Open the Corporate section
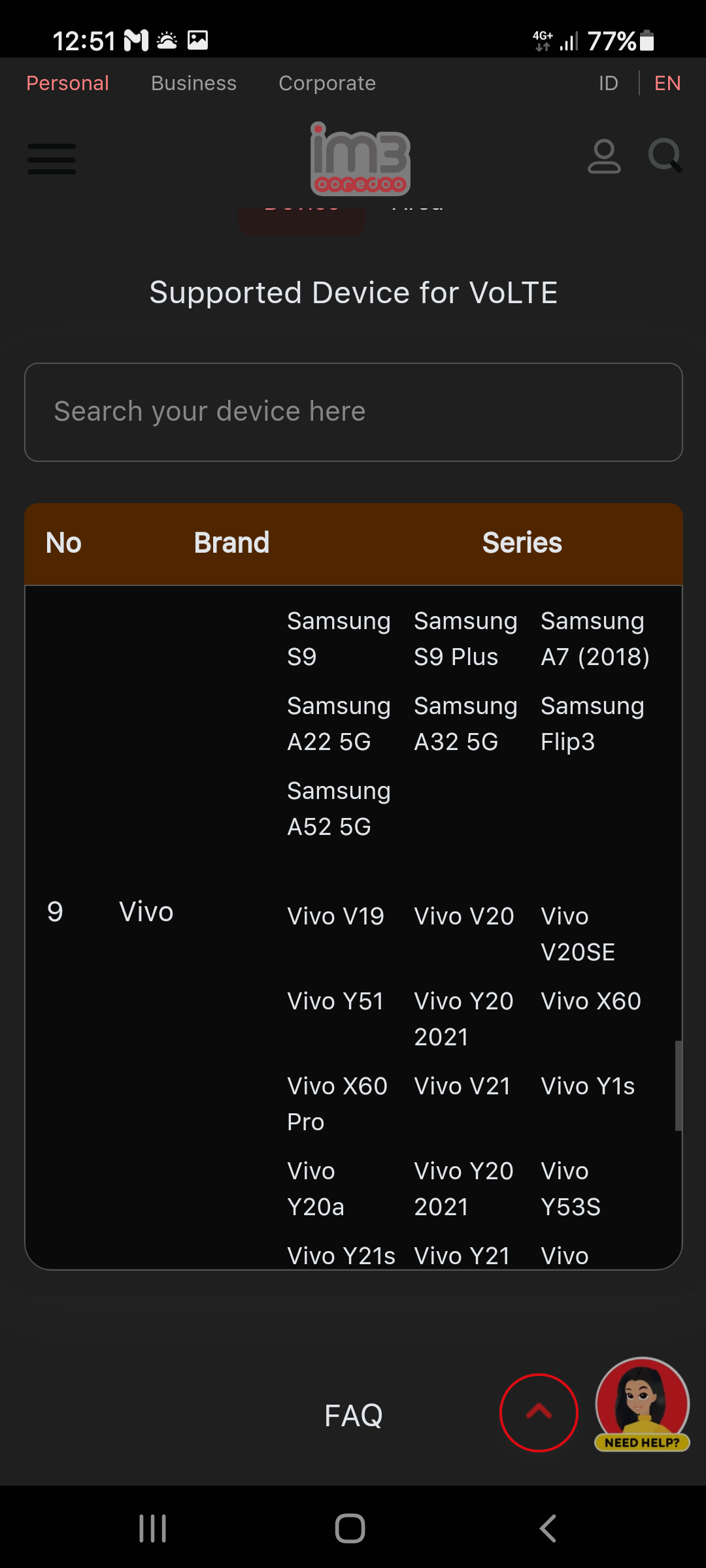The width and height of the screenshot is (706, 1568). 327,83
